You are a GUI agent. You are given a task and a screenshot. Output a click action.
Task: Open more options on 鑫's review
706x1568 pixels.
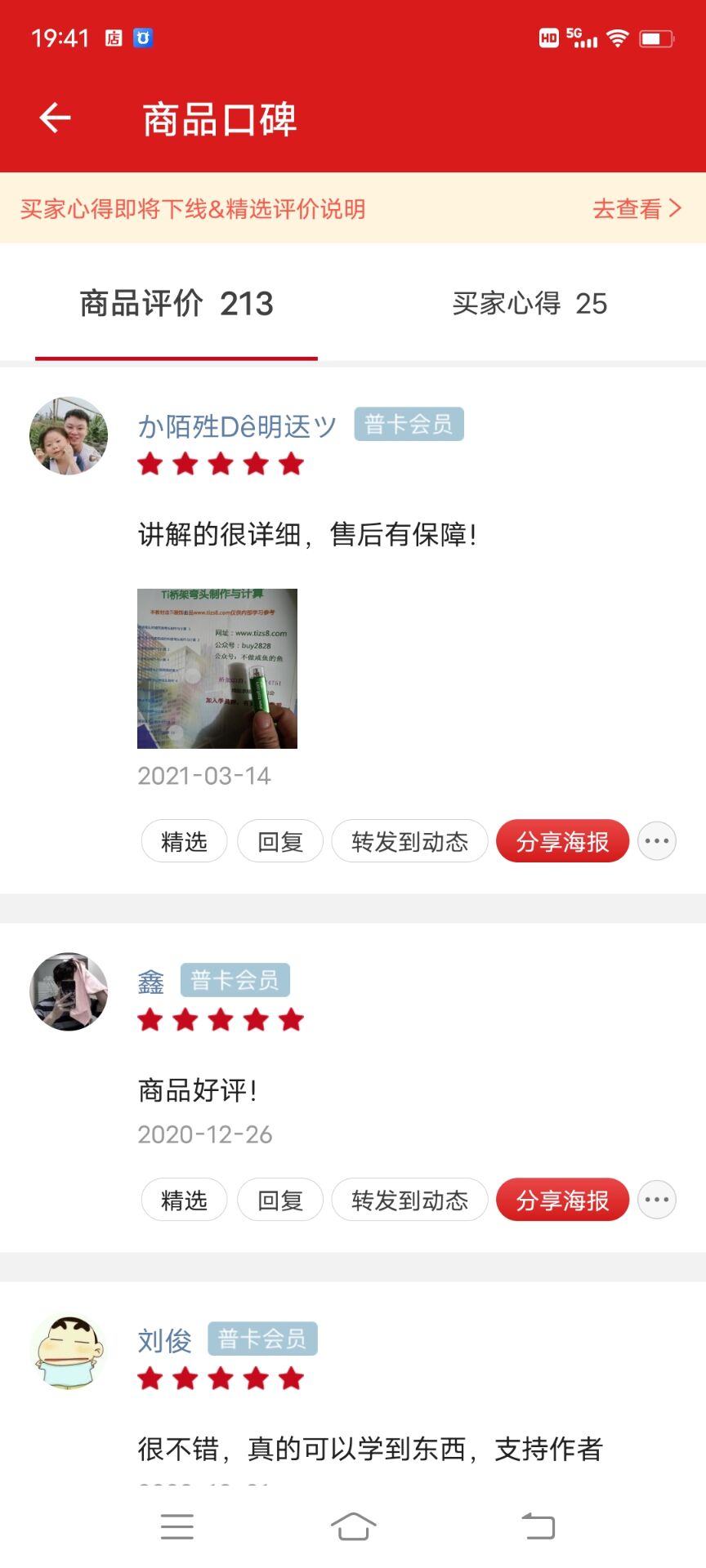tap(657, 1200)
